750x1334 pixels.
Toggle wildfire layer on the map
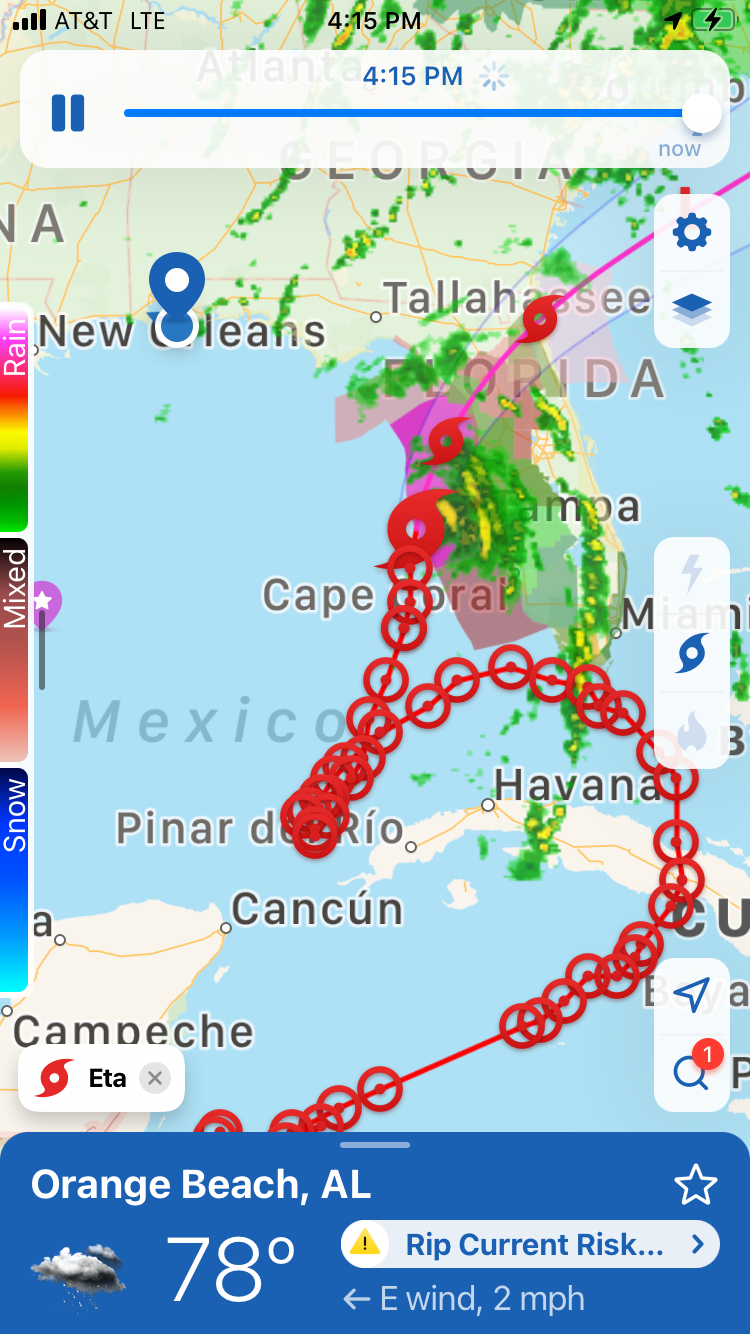click(x=692, y=731)
